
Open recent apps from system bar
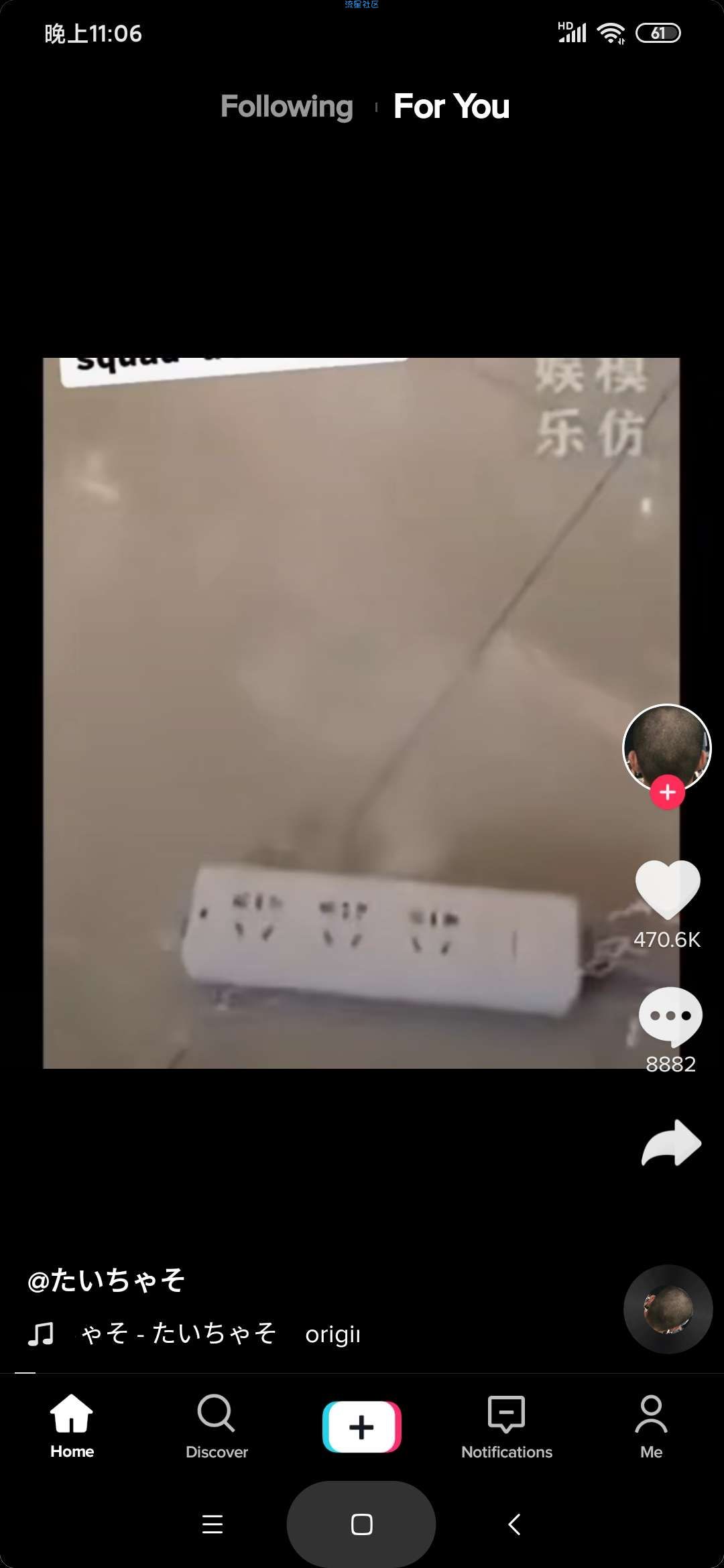coord(213,1524)
